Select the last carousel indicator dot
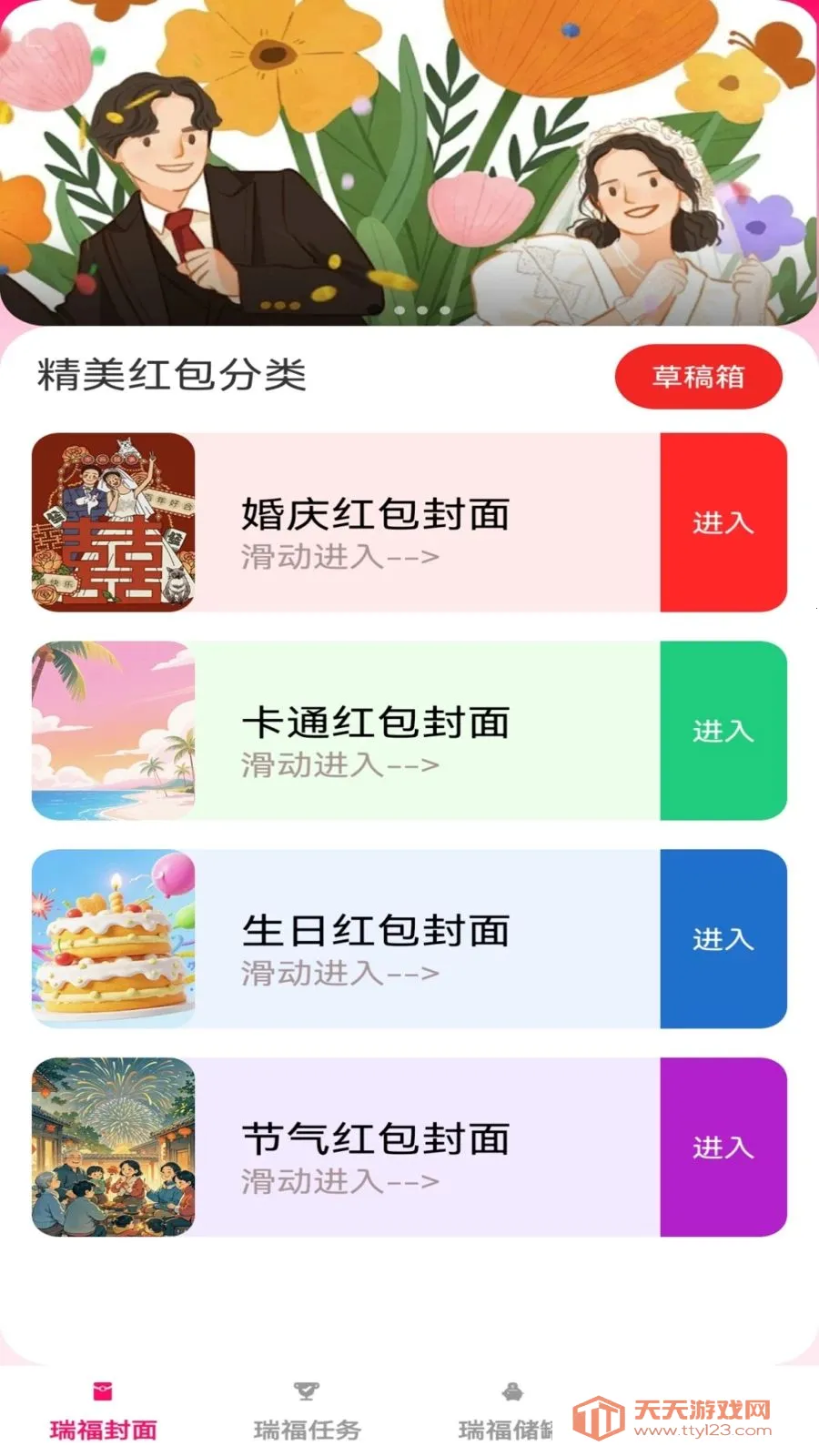The height and width of the screenshot is (1456, 819). click(444, 312)
